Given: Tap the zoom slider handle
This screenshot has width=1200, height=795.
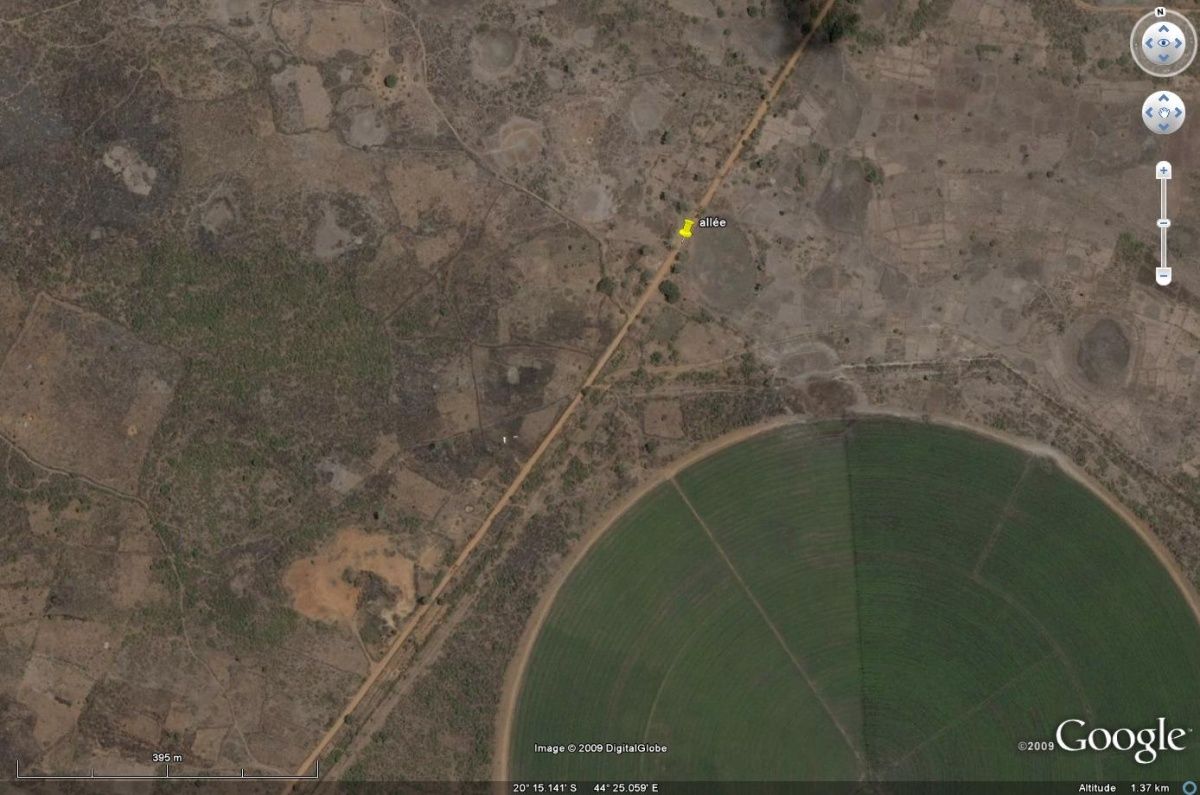Looking at the screenshot, I should 1163,222.
